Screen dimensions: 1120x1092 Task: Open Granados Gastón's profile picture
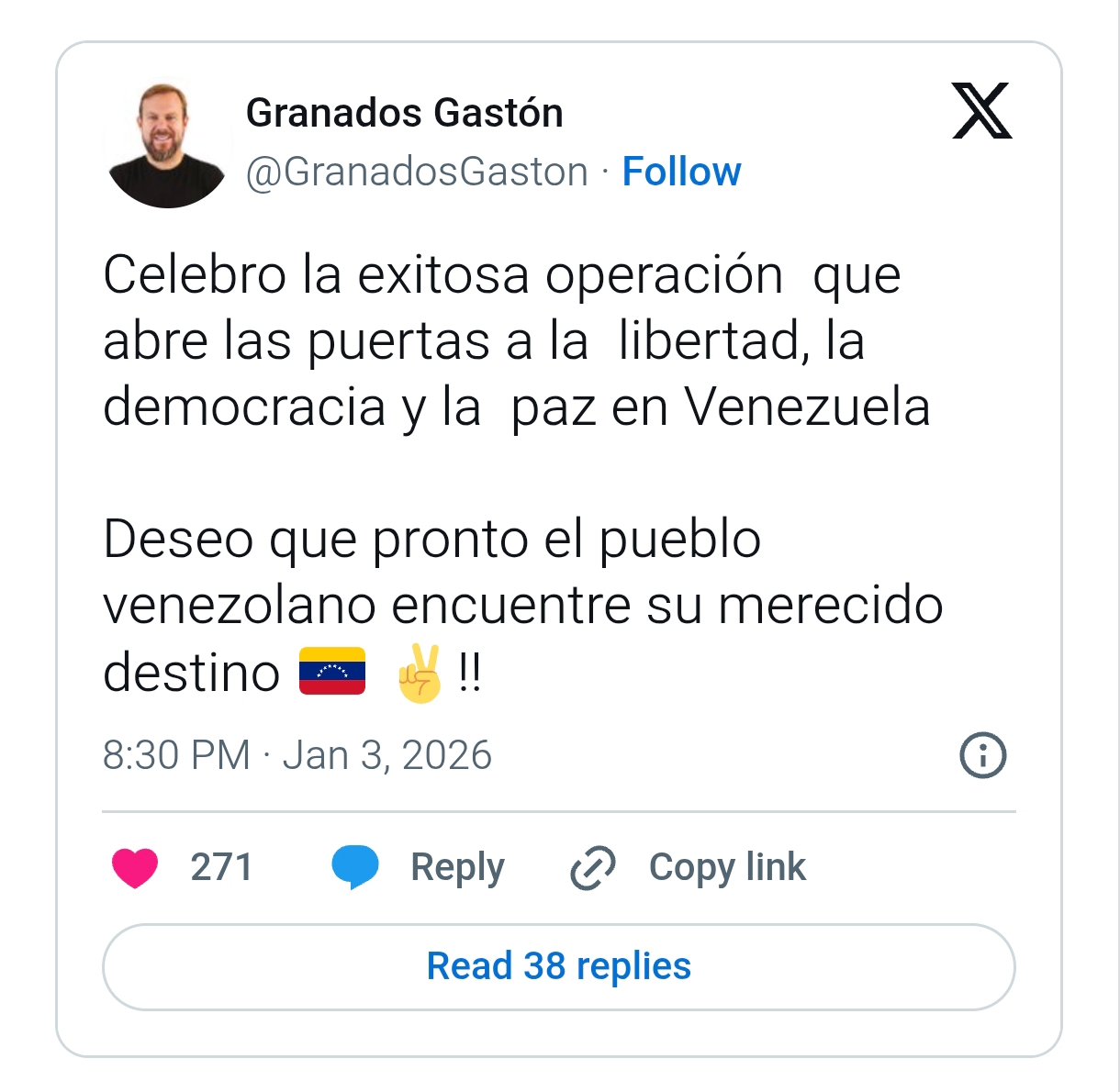pyautogui.click(x=166, y=147)
